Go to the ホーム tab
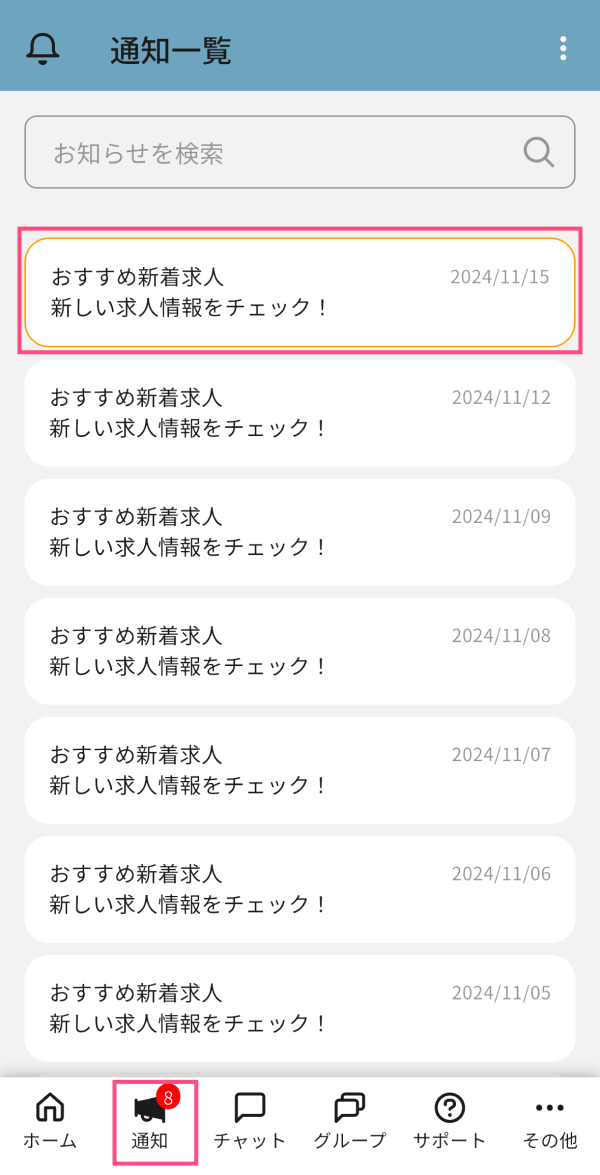600x1175 pixels. coord(50,1121)
